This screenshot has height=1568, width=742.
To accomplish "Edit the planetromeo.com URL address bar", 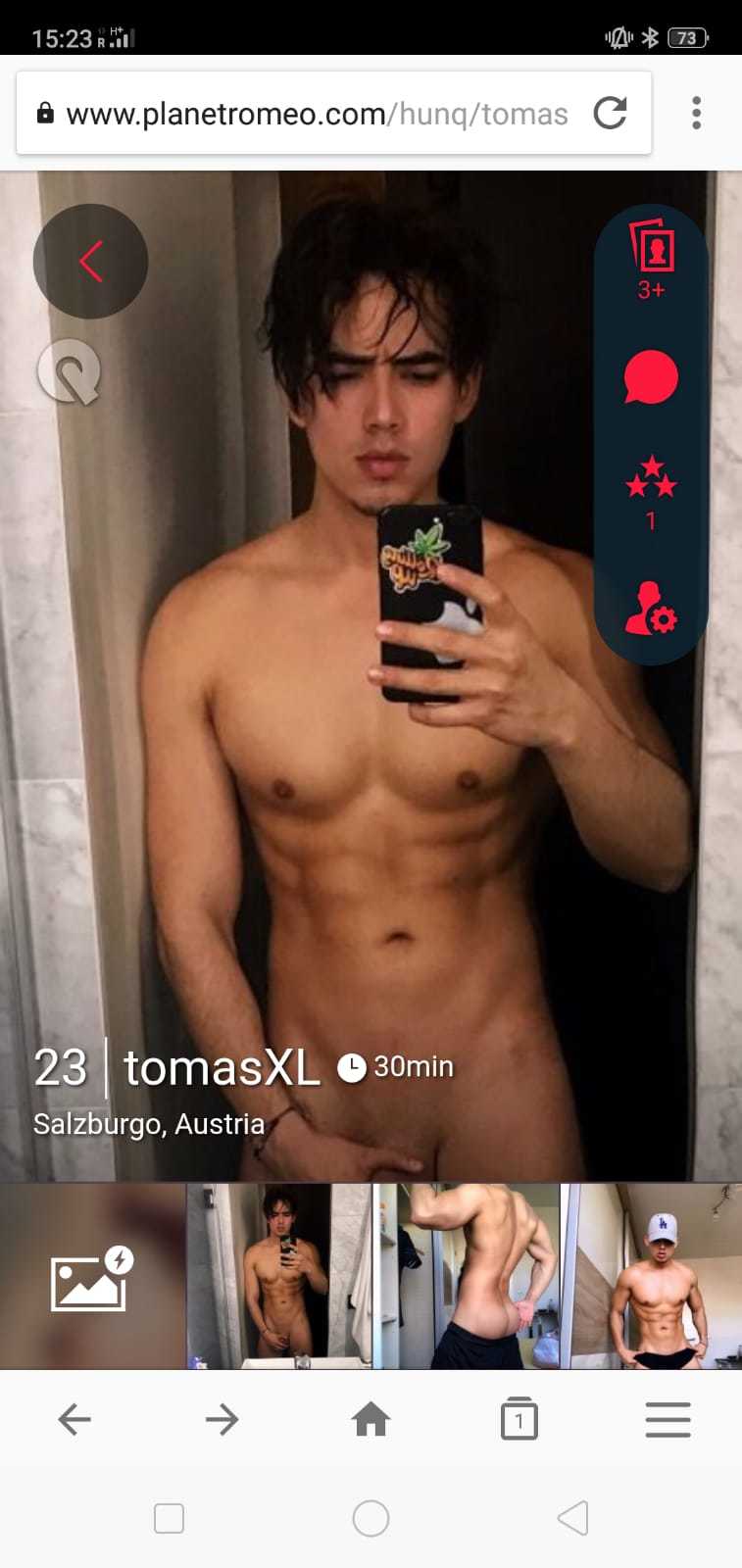I will (316, 115).
